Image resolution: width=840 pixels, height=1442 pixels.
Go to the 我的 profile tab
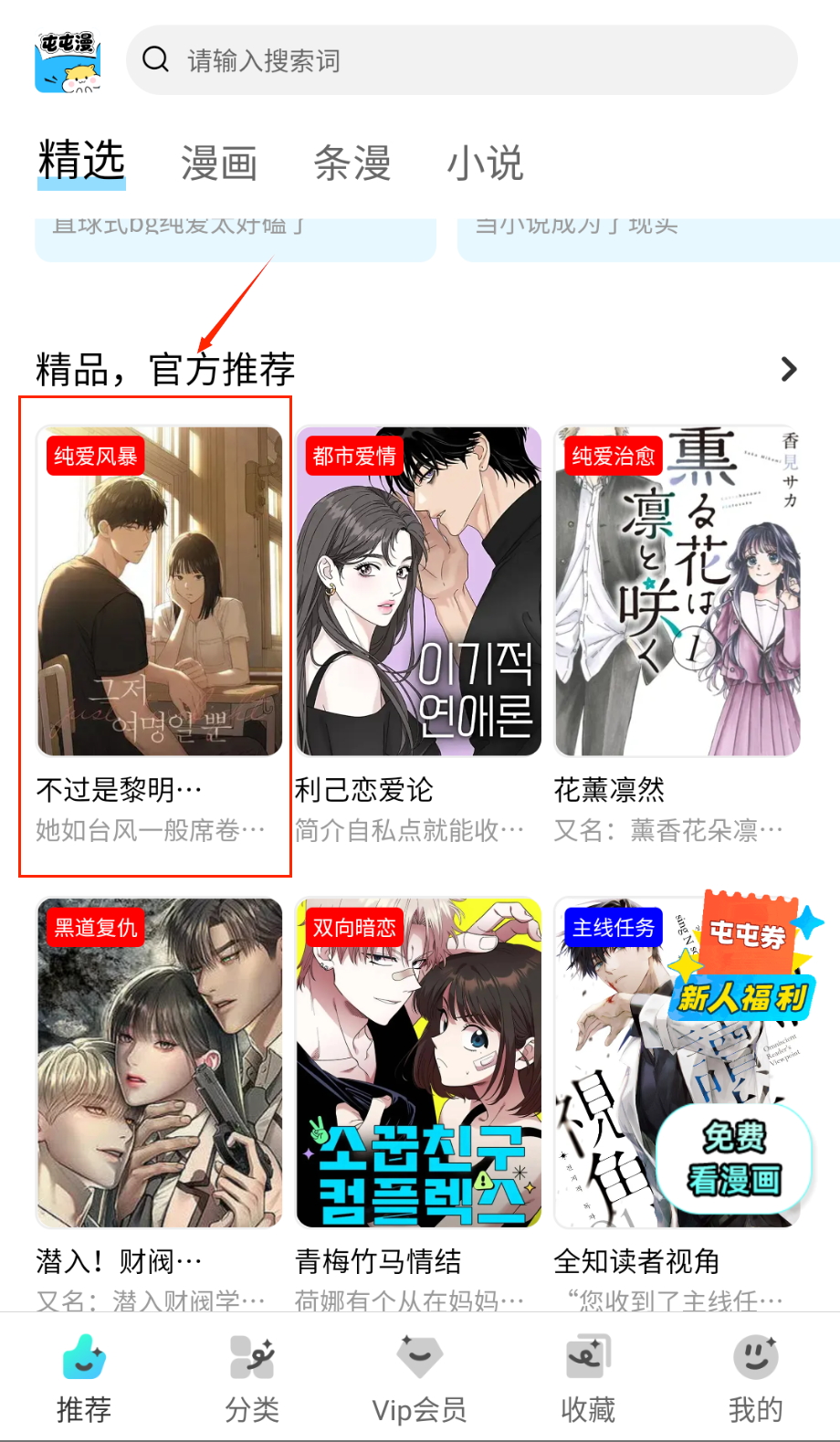point(755,1379)
